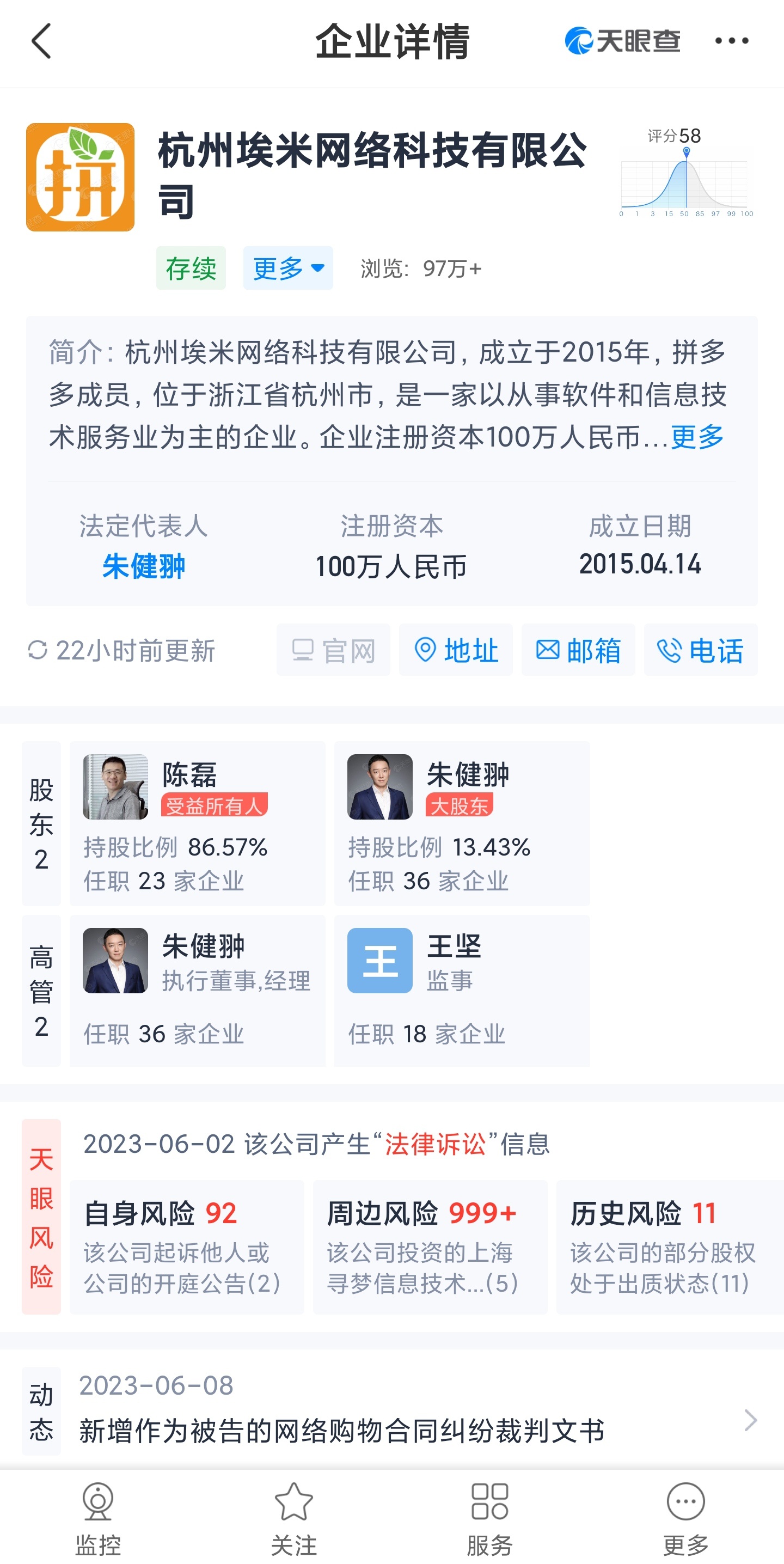Image resolution: width=784 pixels, height=1564 pixels.
Task: Open executive card 朱健翀 执行董事,经理
Action: tap(197, 990)
